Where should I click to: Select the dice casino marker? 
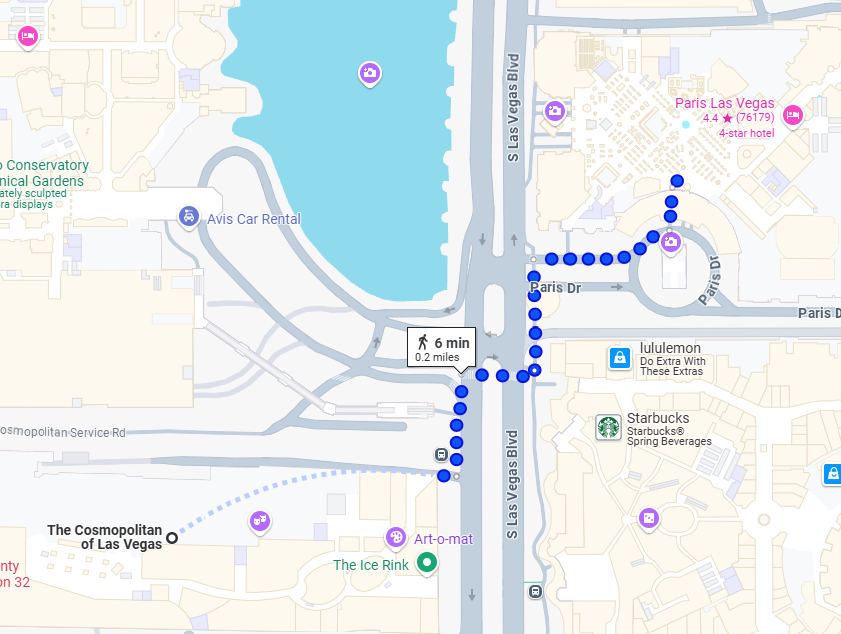(649, 518)
